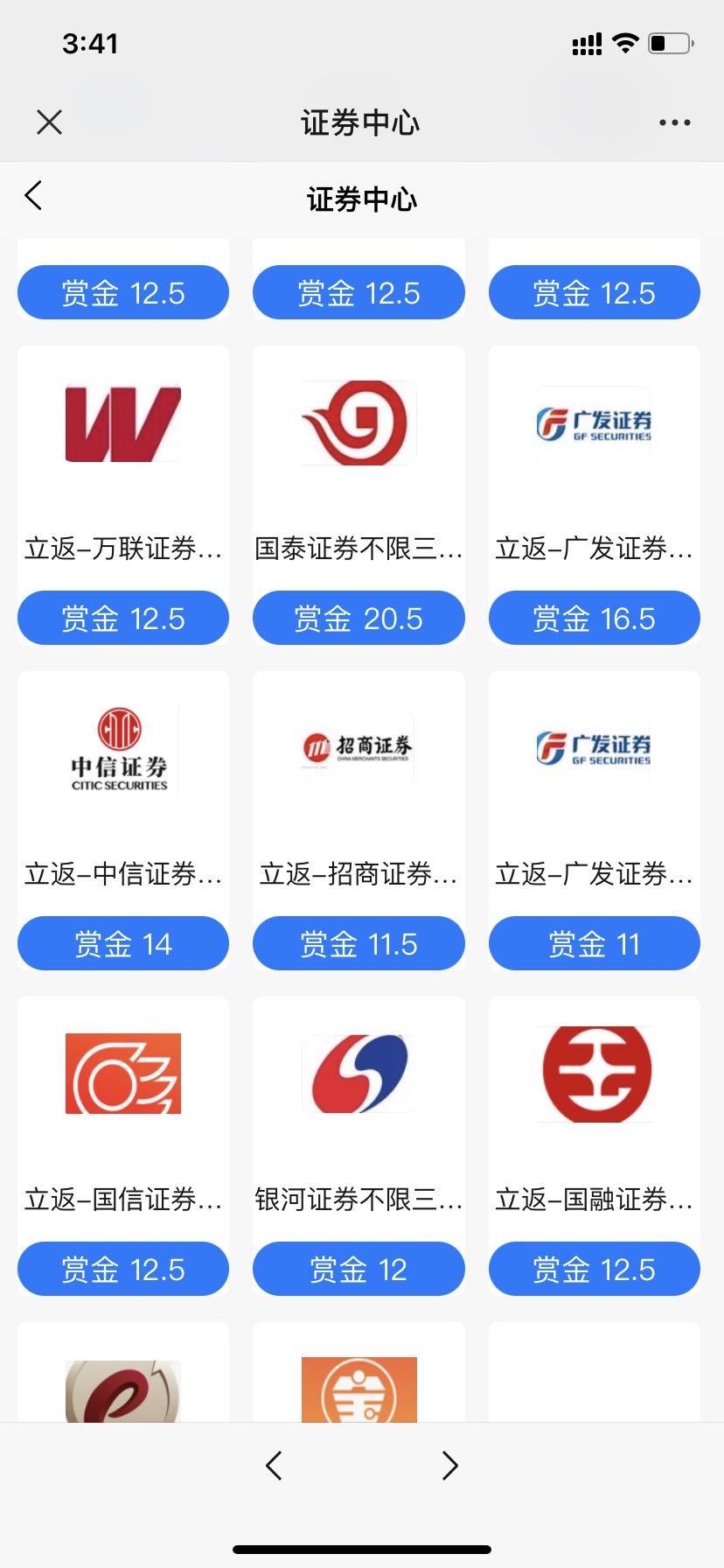Tap the 赏金 11.5 button for 招商证券
The image size is (724, 1568).
[x=359, y=944]
